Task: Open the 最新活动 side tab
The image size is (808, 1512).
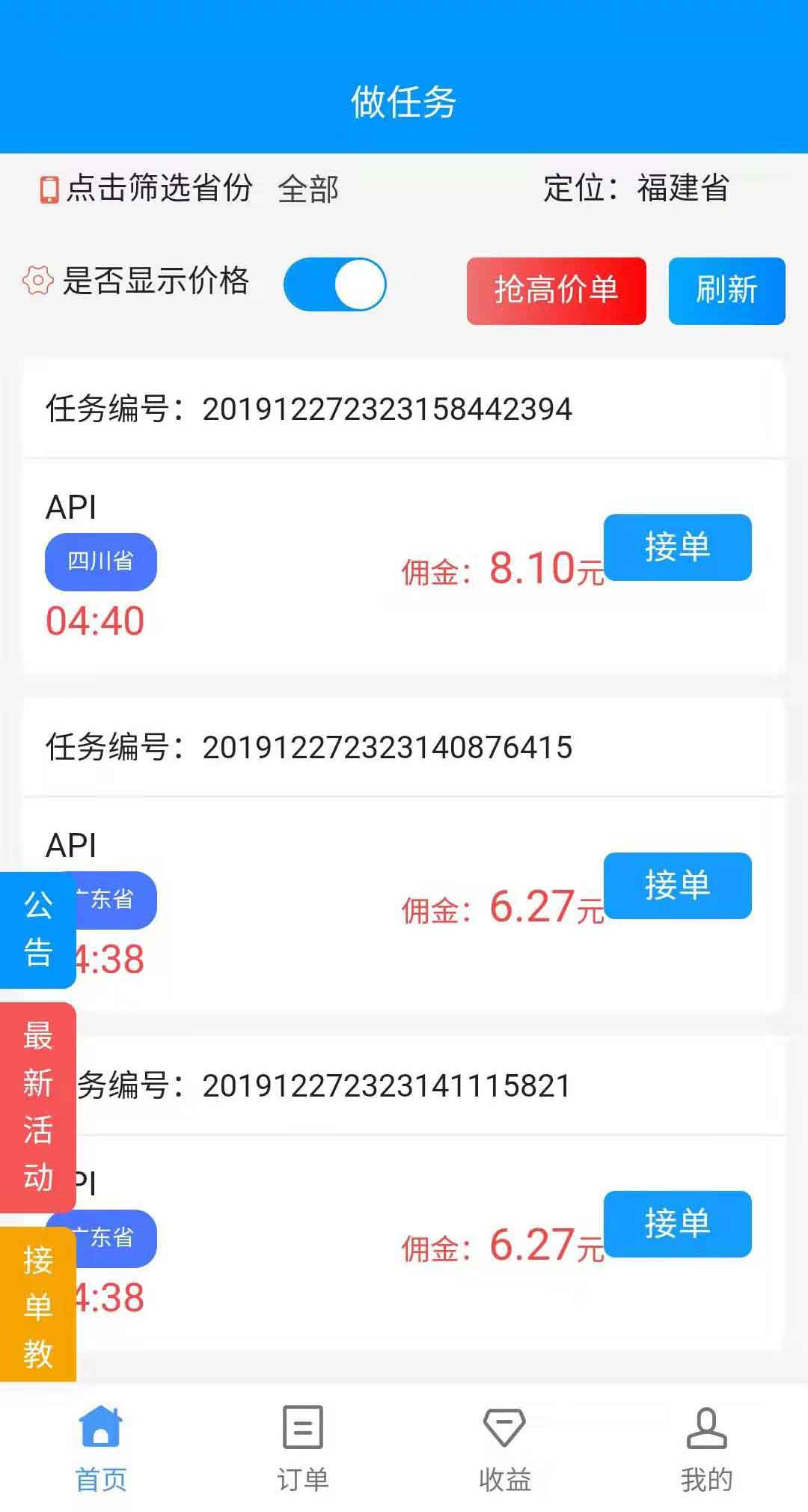Action: click(x=37, y=1106)
